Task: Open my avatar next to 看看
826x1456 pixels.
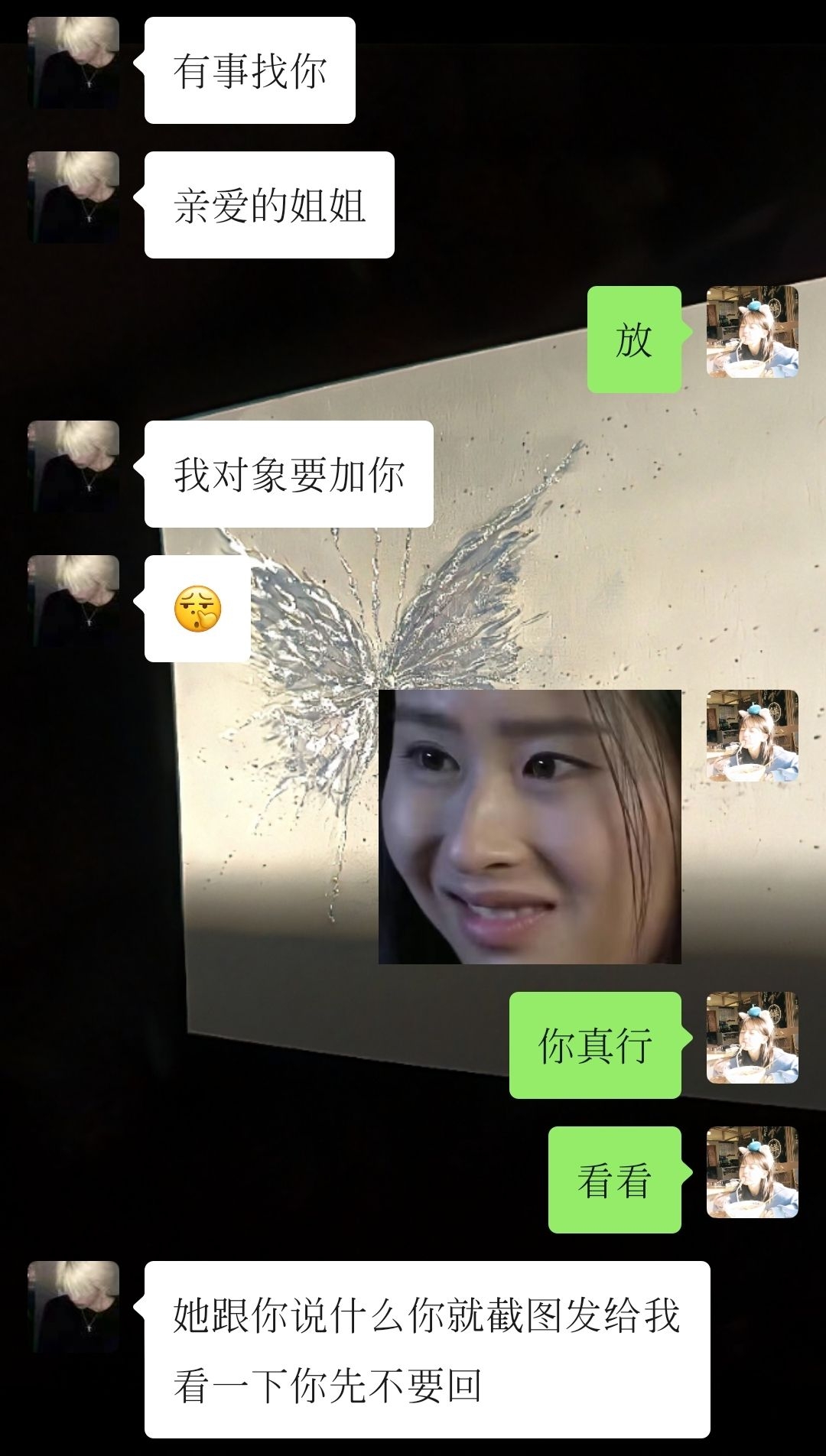Action: [x=752, y=1172]
